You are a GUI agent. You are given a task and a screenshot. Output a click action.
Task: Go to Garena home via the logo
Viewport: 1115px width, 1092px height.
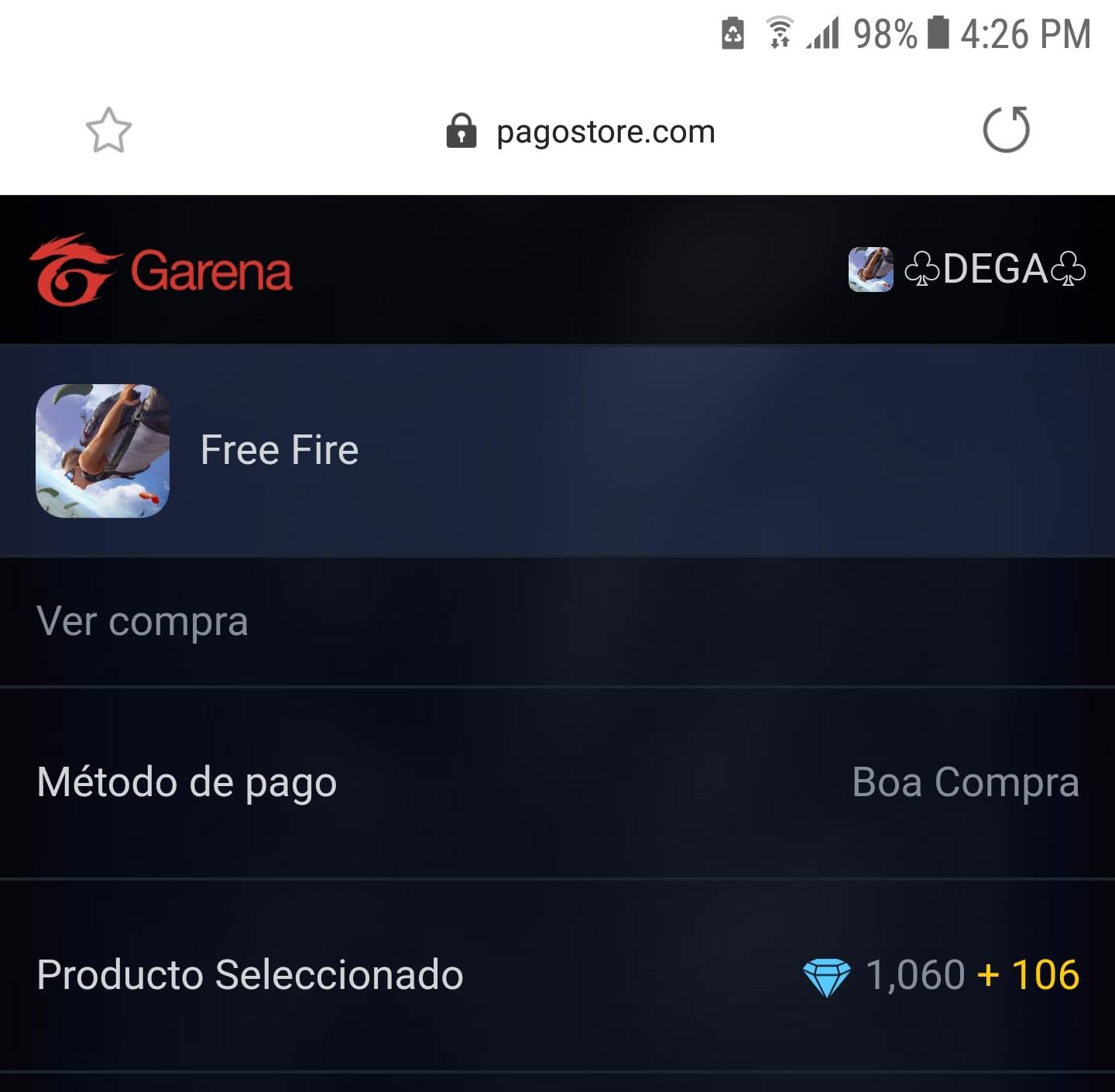(160, 270)
